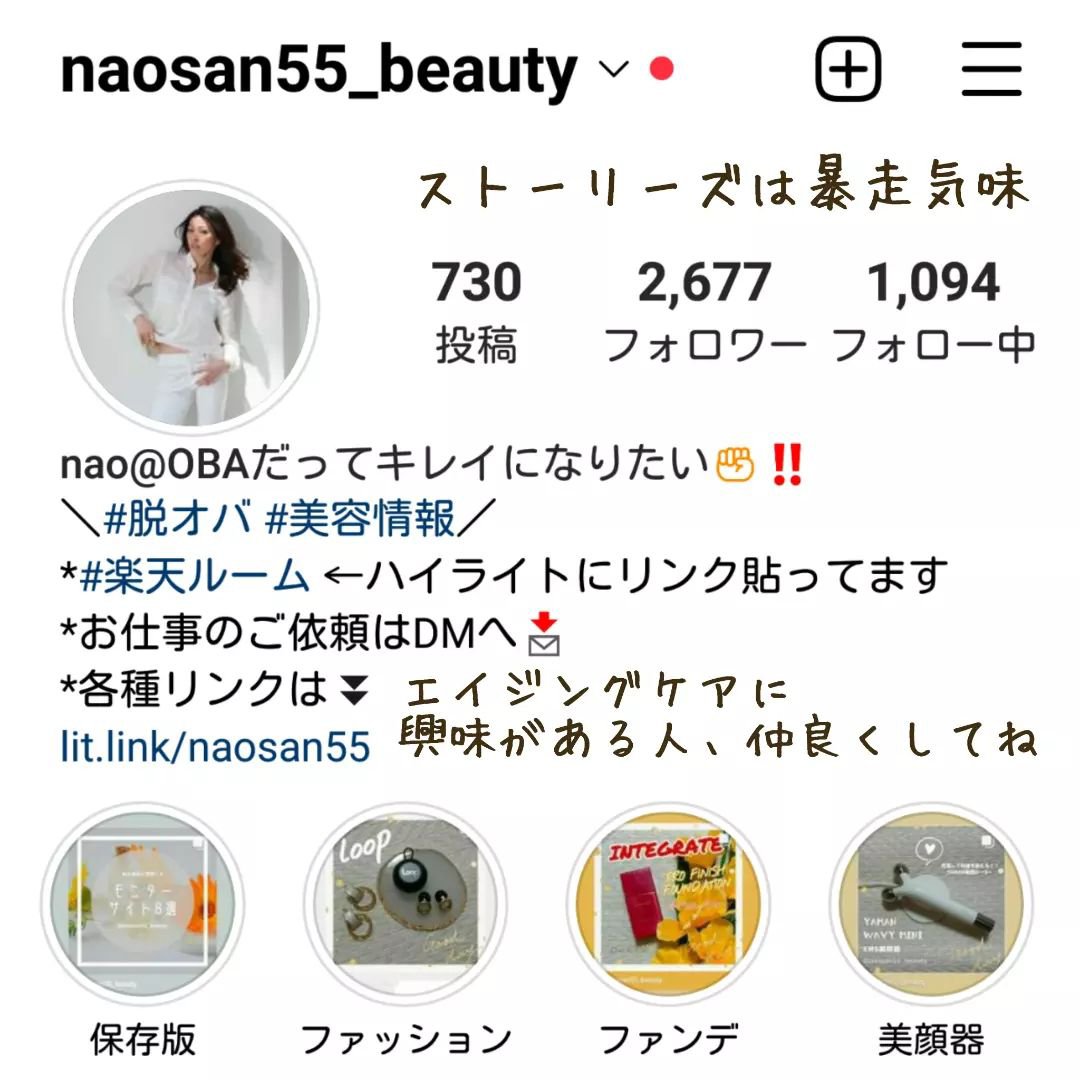1080x1080 pixels.
Task: Open the hamburger menu
Action: [991, 69]
